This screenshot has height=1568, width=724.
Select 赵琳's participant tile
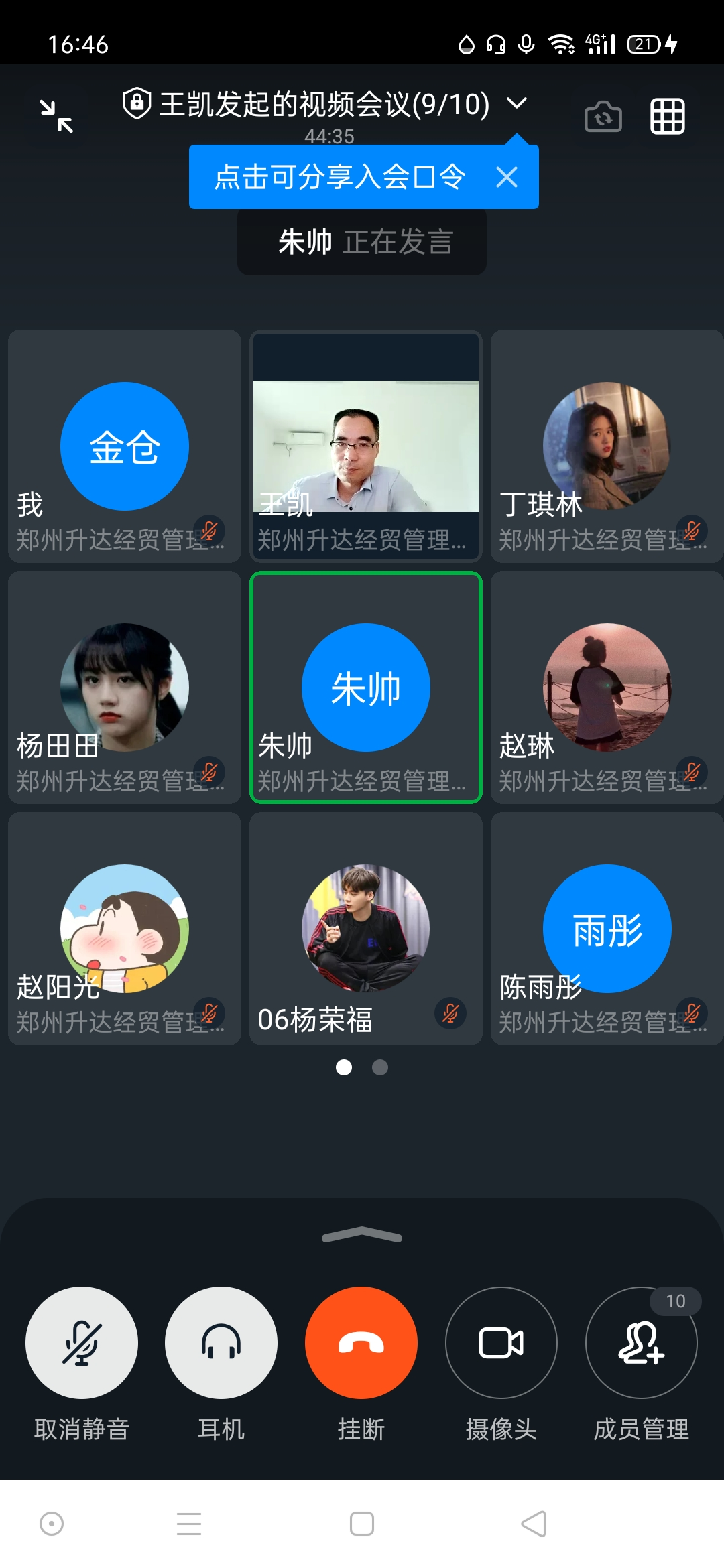click(606, 687)
